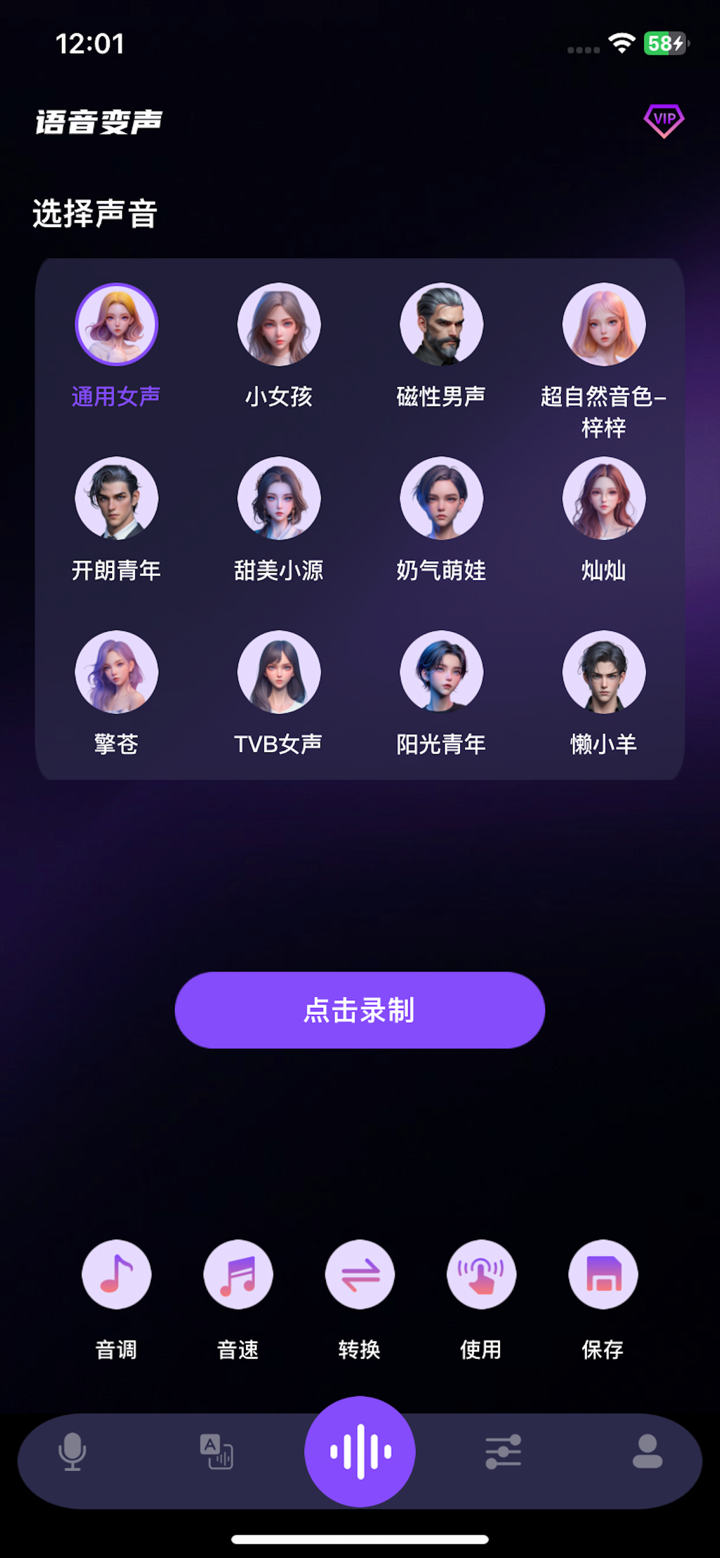Viewport: 720px width, 1558px height.
Task: Switch to the 甜美小源 voice
Action: 279,498
